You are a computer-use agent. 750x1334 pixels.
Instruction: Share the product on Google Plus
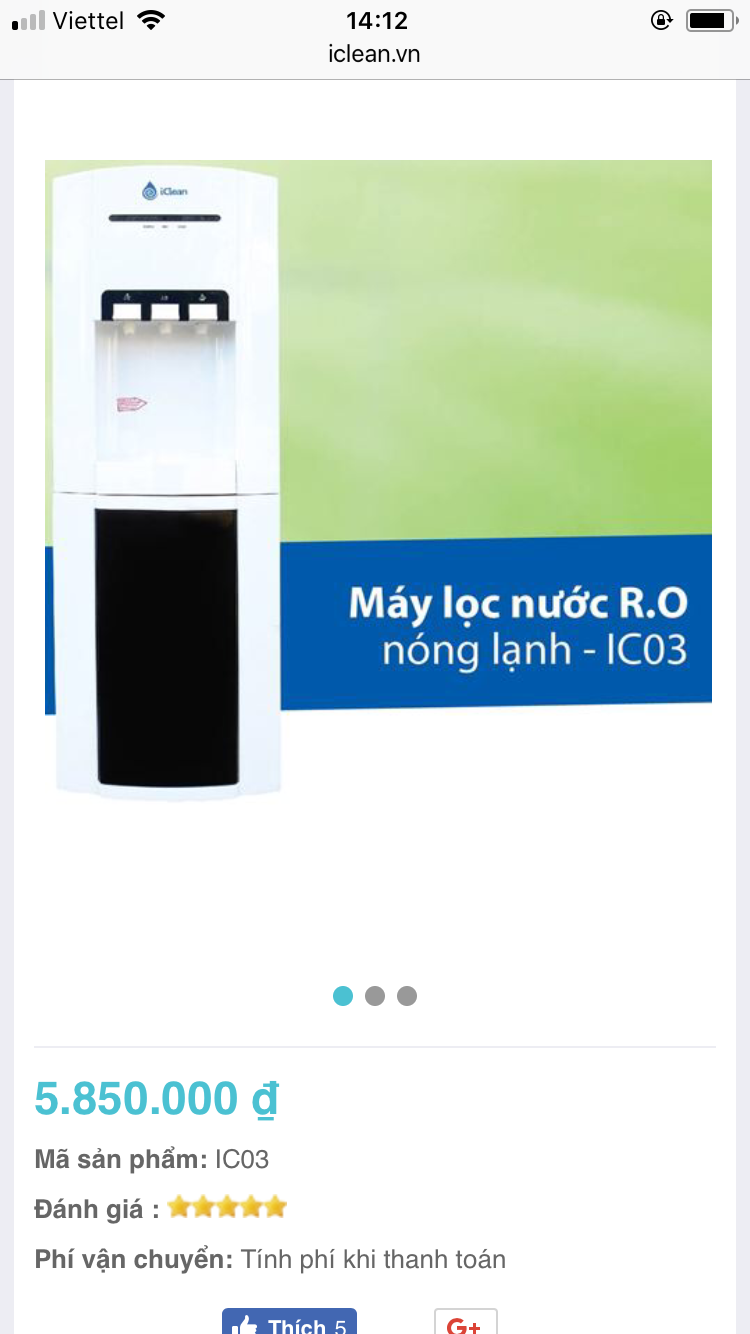pos(465,1323)
